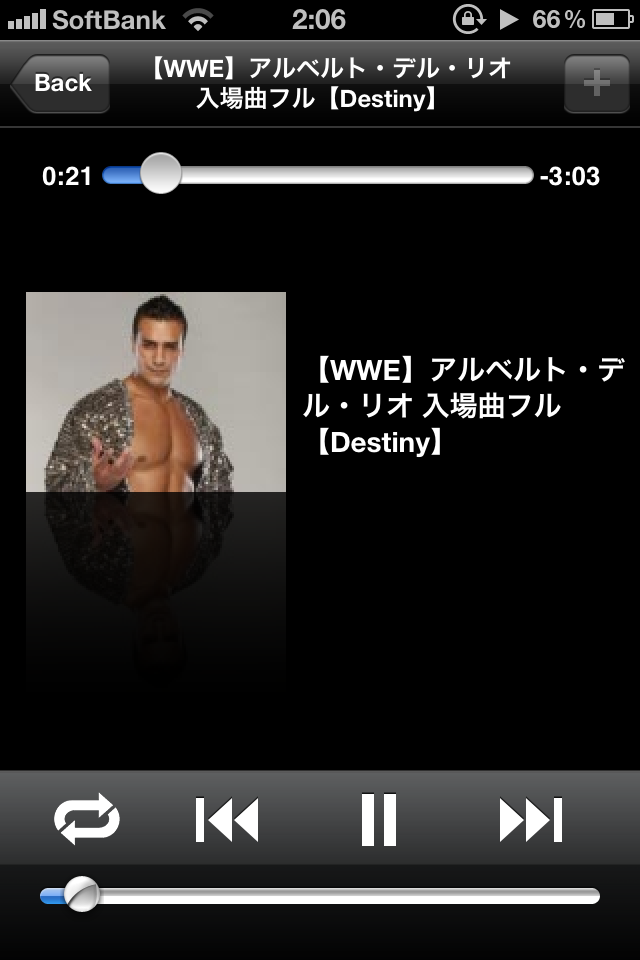This screenshot has height=960, width=640.
Task: Pause the playing song
Action: [x=379, y=820]
